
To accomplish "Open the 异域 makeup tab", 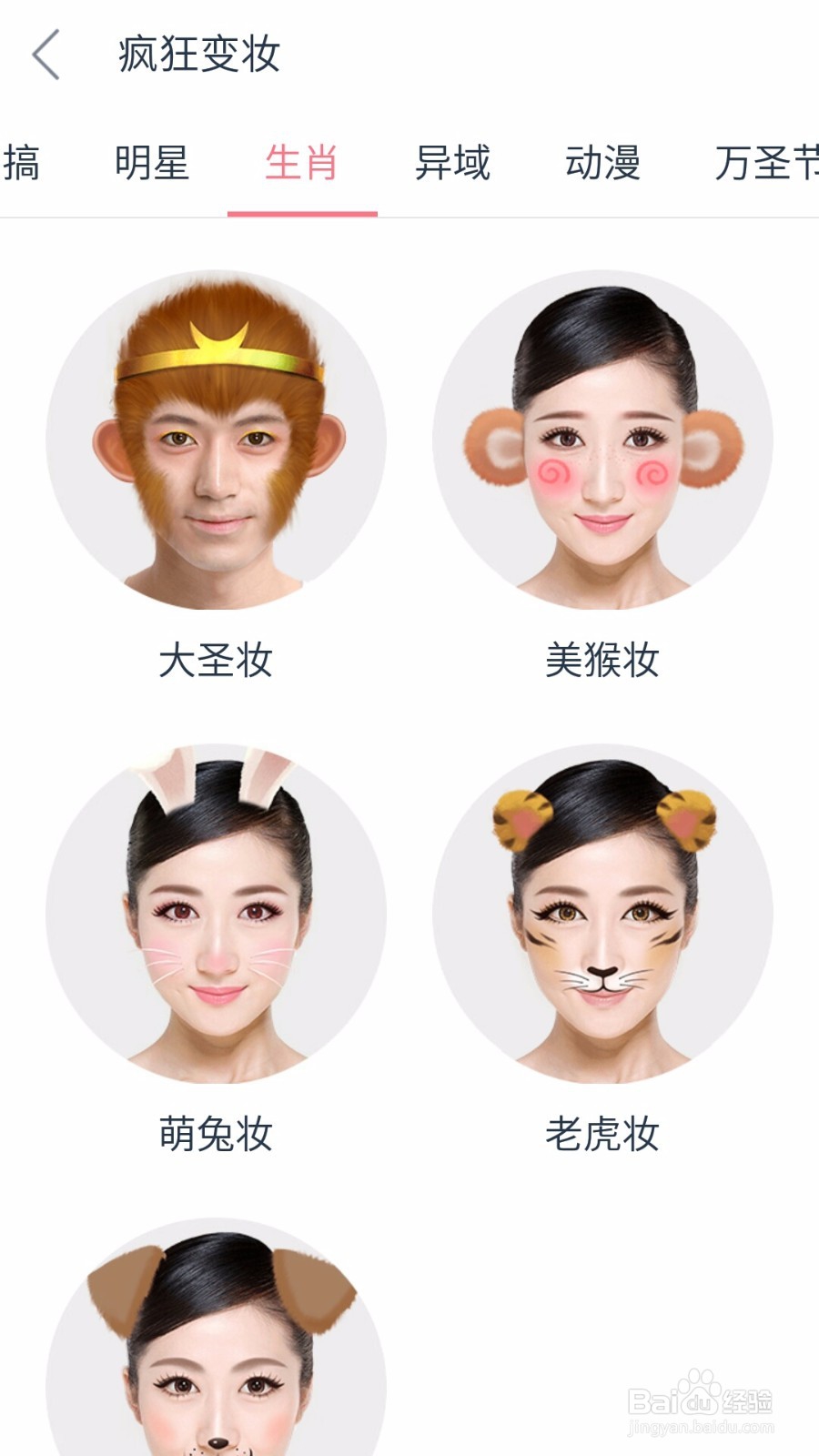I will [452, 164].
